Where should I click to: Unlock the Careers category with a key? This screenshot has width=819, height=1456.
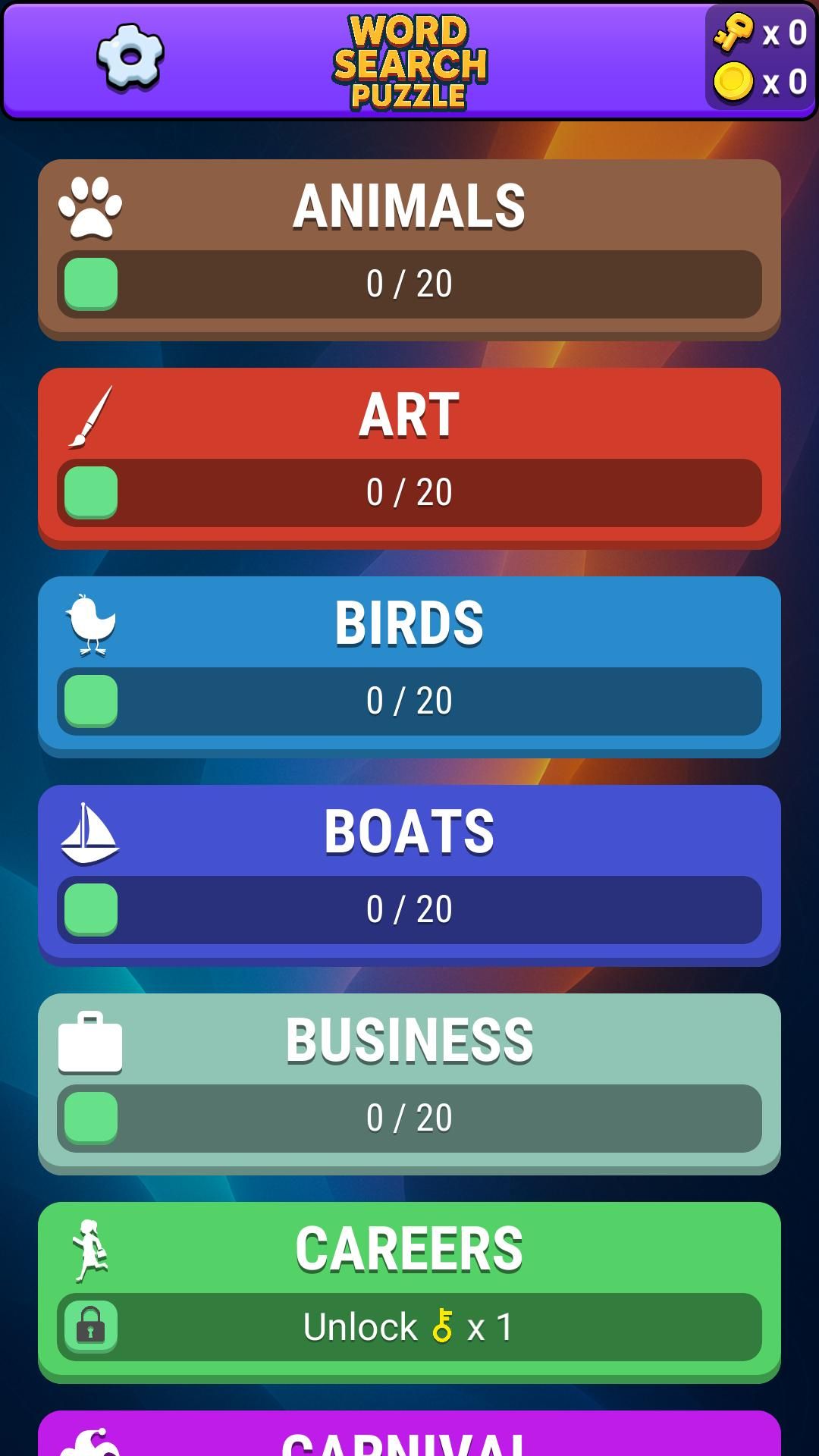(x=409, y=1326)
